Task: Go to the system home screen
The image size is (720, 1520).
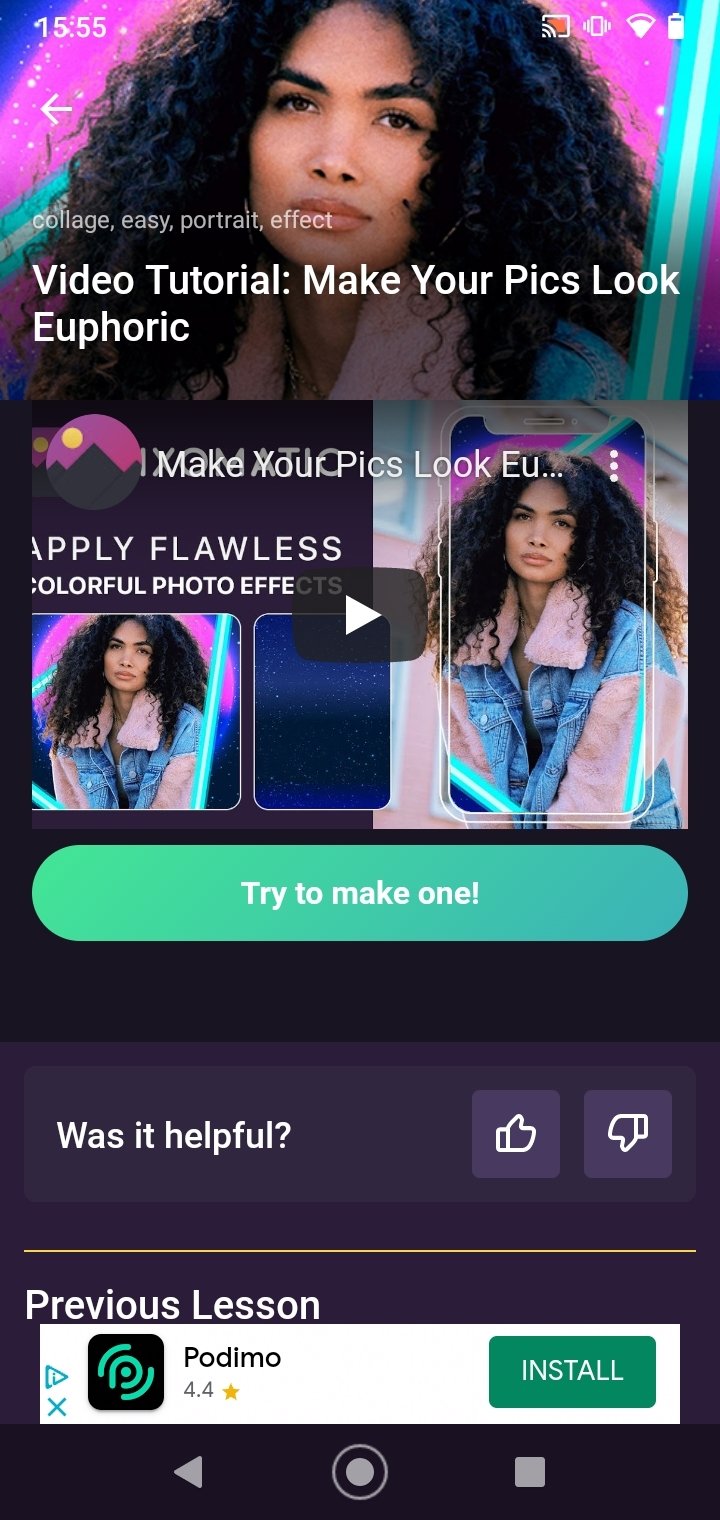Action: coord(360,1472)
